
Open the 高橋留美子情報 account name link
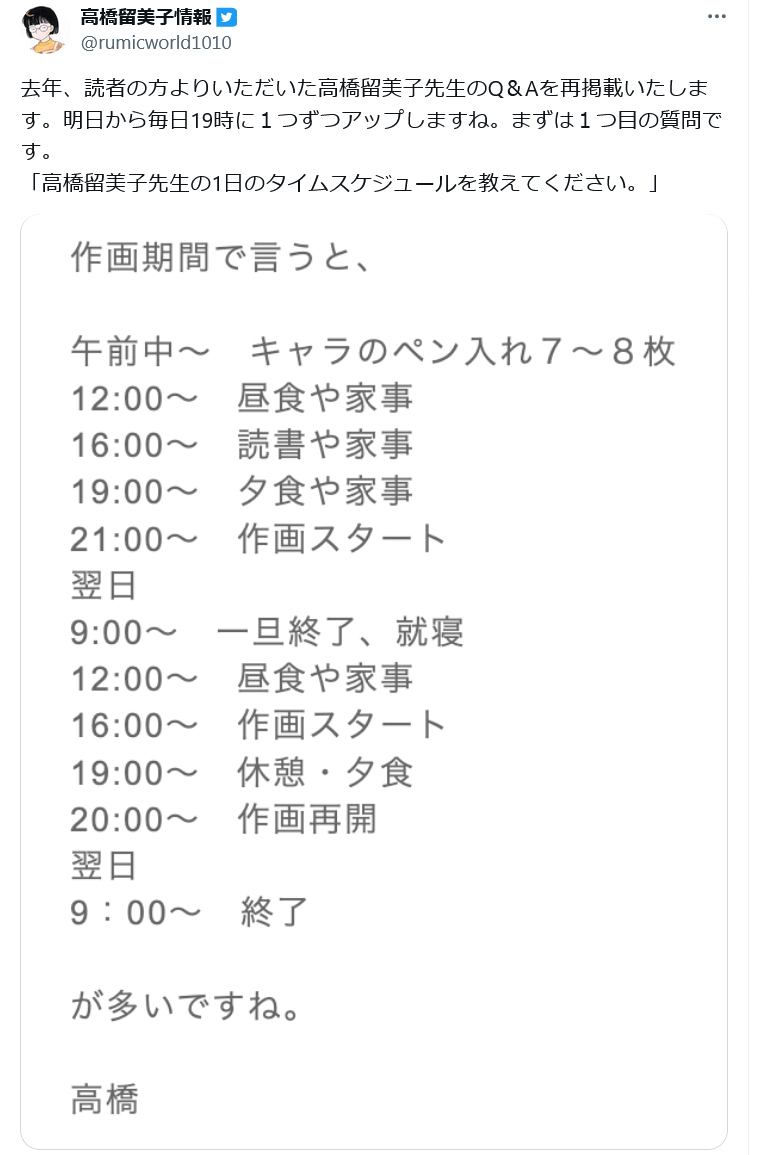146,17
